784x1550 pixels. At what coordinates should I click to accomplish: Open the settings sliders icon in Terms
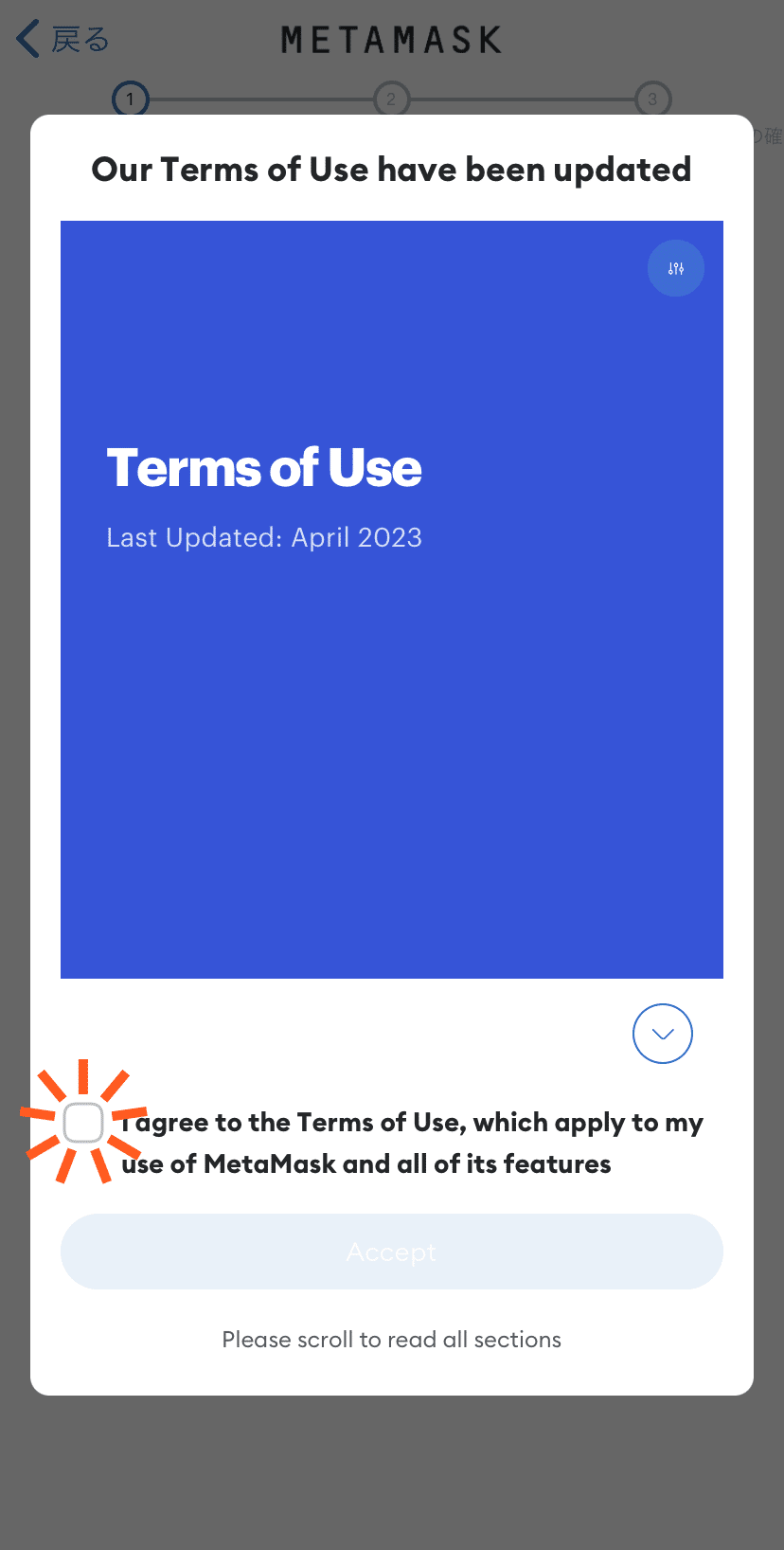(x=676, y=268)
